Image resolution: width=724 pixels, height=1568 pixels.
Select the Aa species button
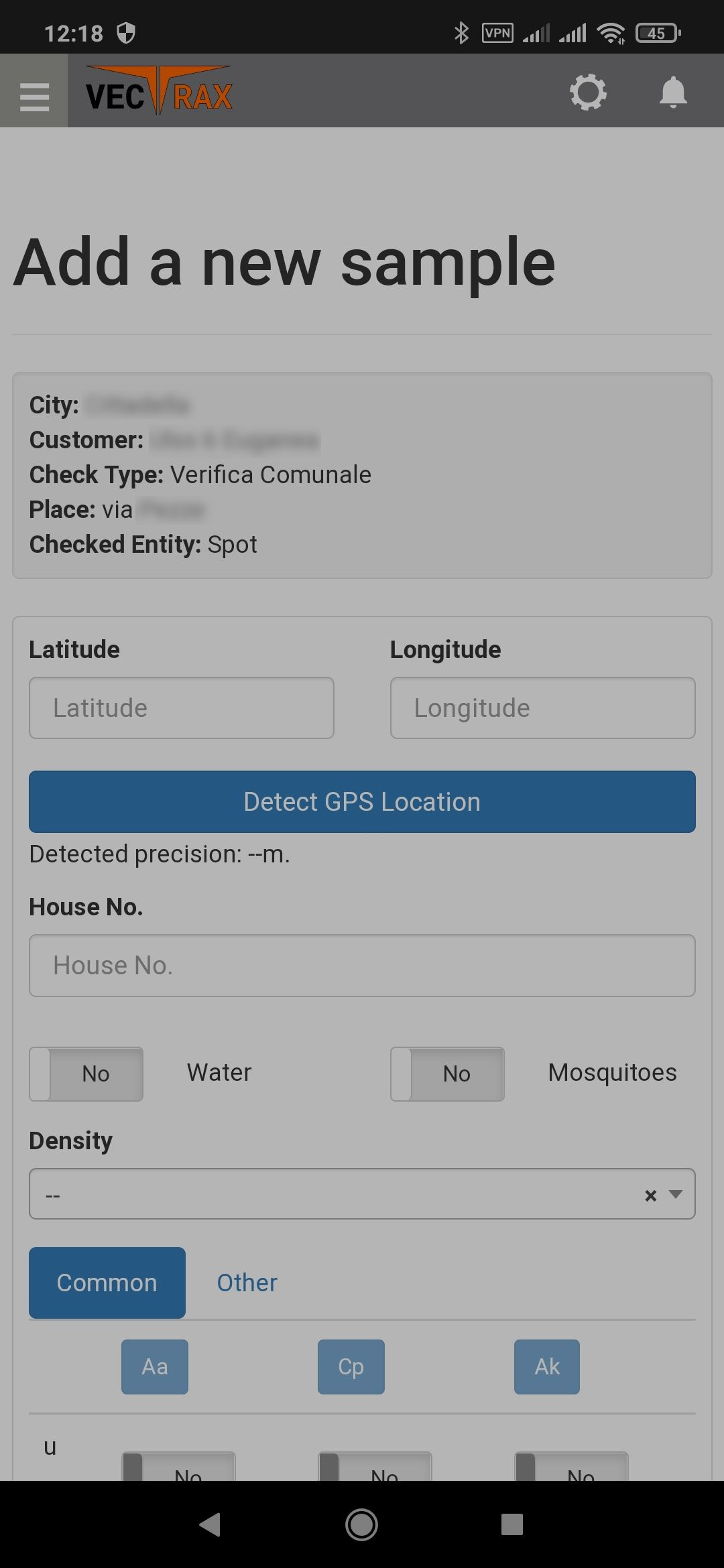[155, 1366]
